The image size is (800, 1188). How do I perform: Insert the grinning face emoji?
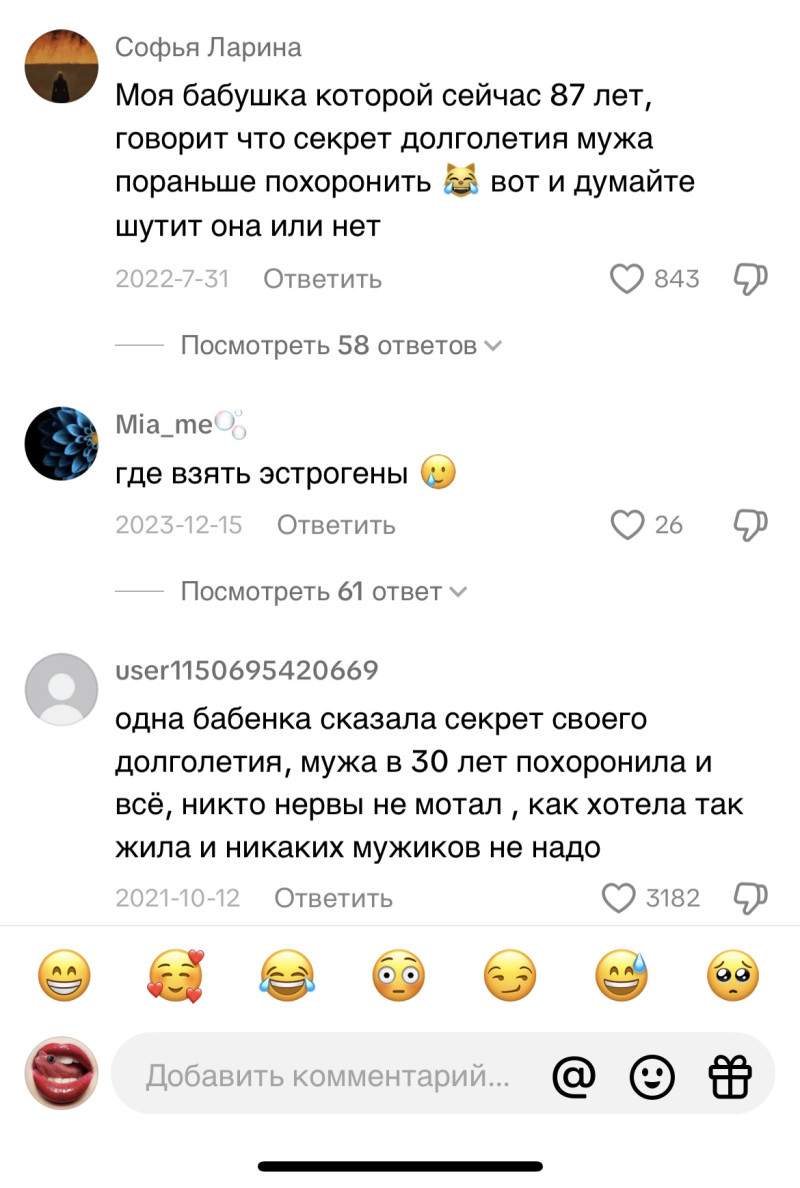tap(64, 977)
